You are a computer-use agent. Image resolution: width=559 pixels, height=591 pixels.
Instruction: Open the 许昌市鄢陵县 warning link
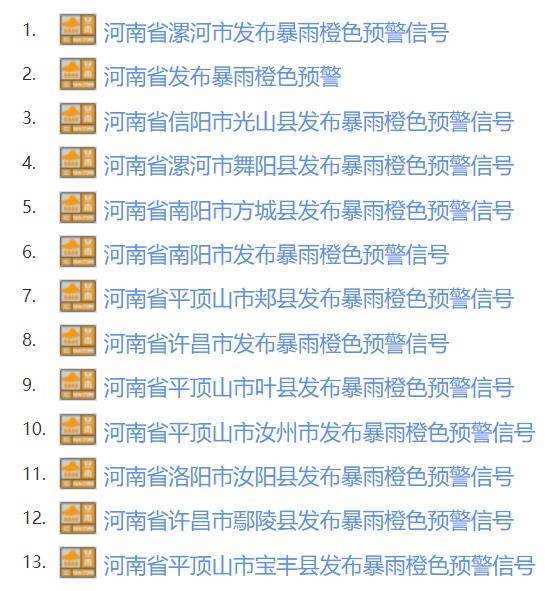tap(308, 520)
